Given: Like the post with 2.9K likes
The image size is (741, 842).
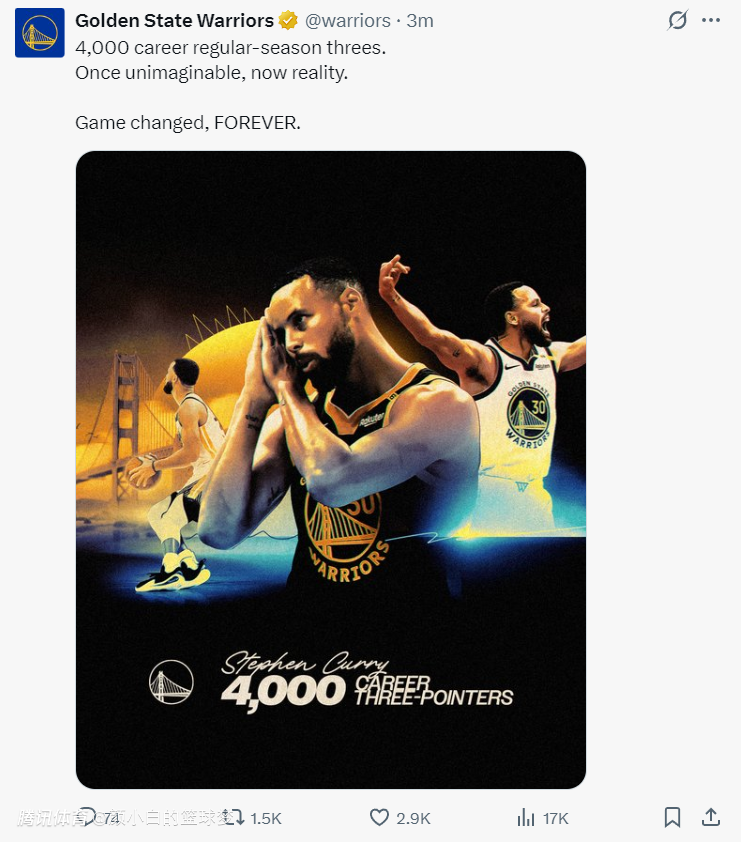Looking at the screenshot, I should (380, 817).
